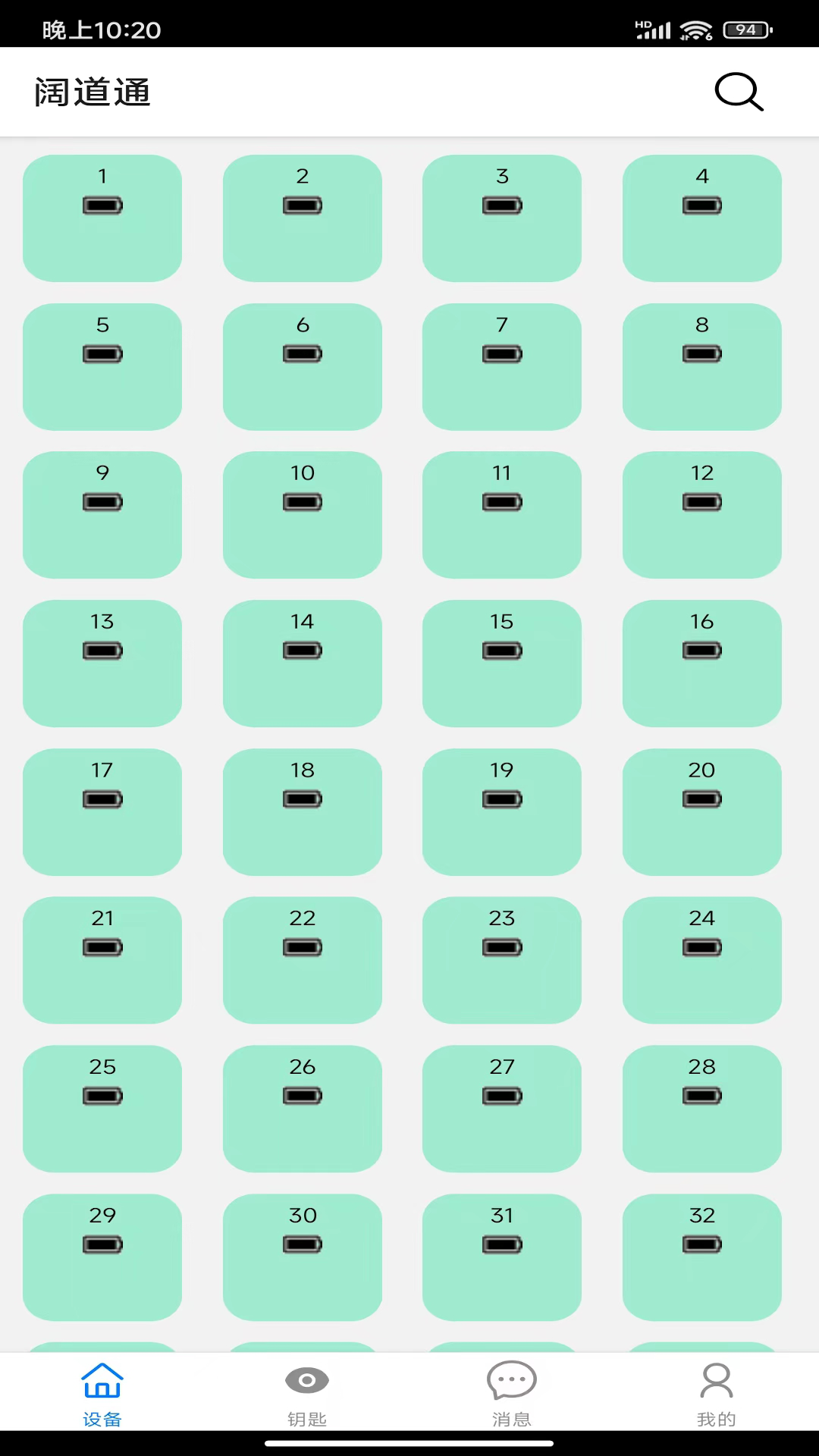Screen dimensions: 819x1456
Task: Select device card number 12
Action: pyautogui.click(x=701, y=515)
